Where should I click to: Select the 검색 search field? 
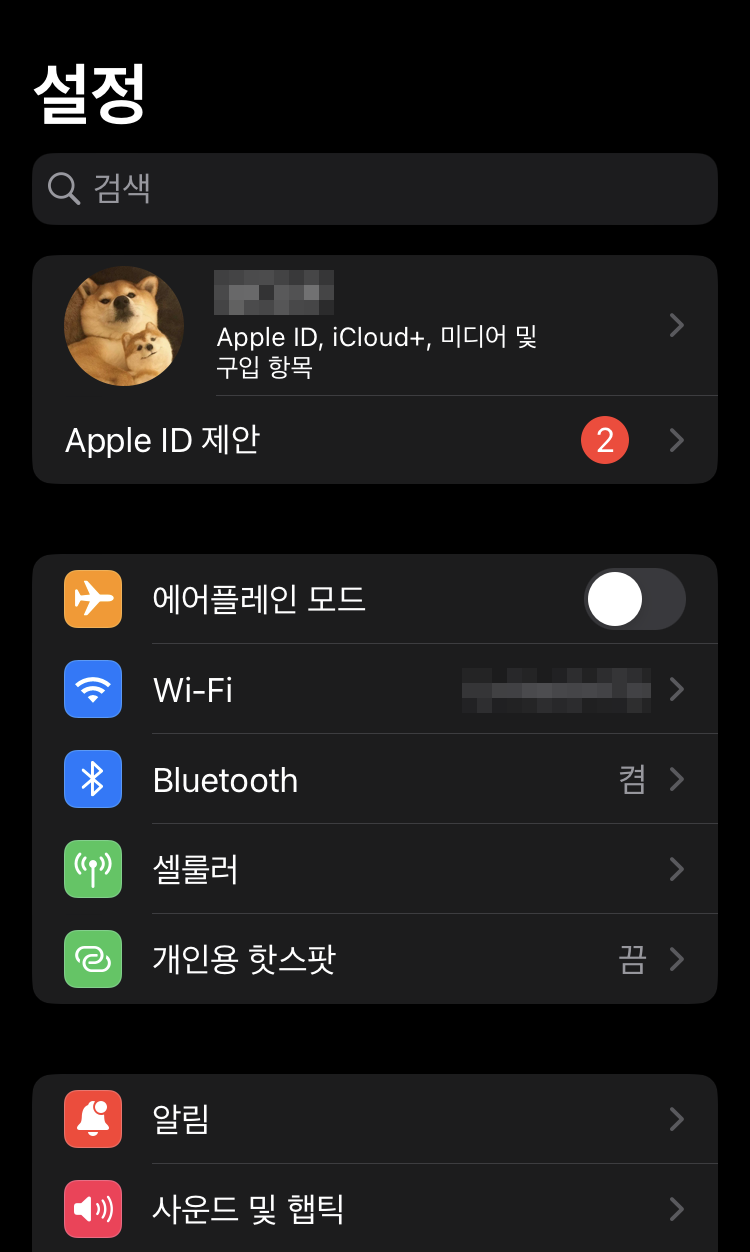tap(375, 188)
